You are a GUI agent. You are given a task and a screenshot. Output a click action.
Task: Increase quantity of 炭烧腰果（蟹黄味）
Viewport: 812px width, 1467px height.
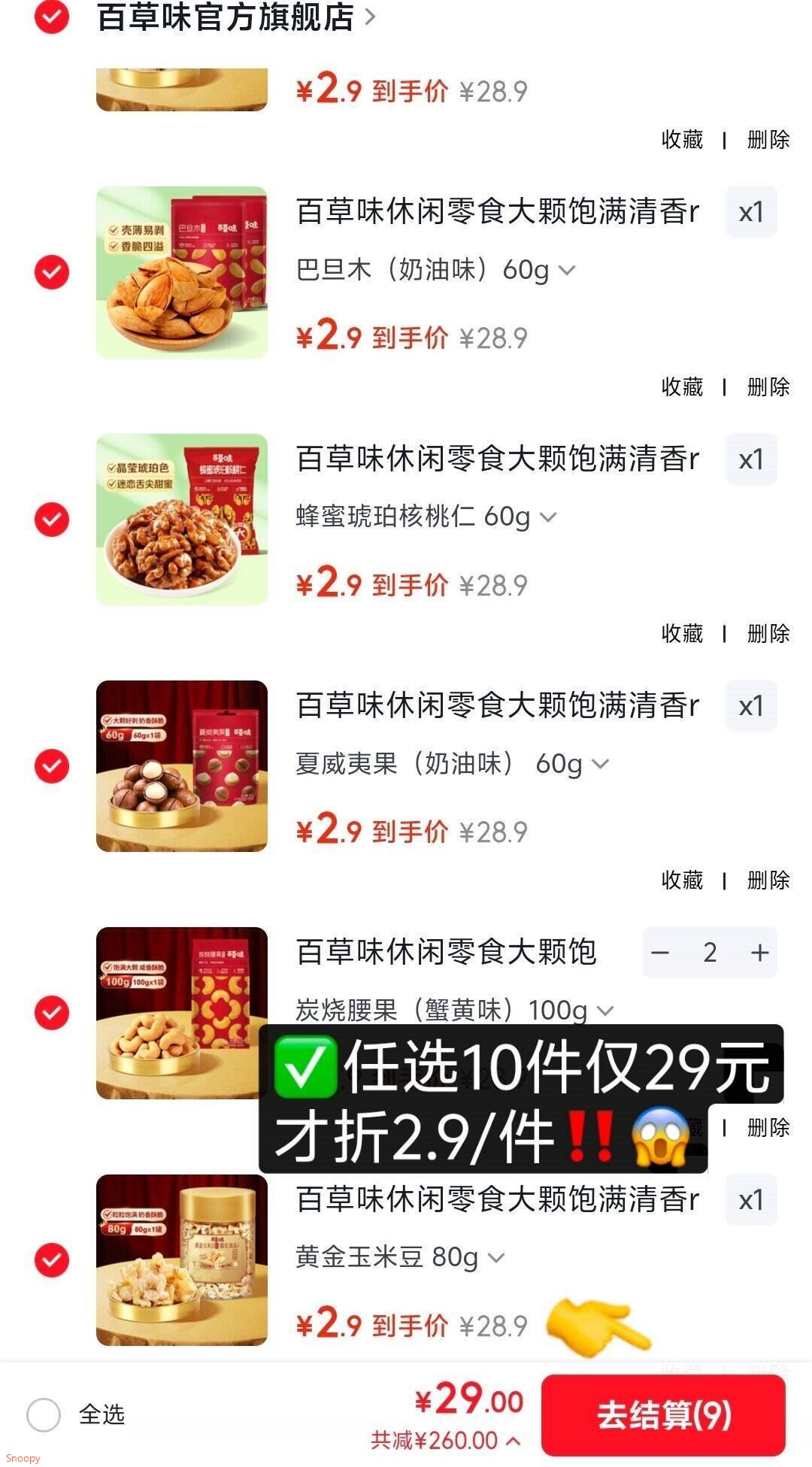point(759,953)
